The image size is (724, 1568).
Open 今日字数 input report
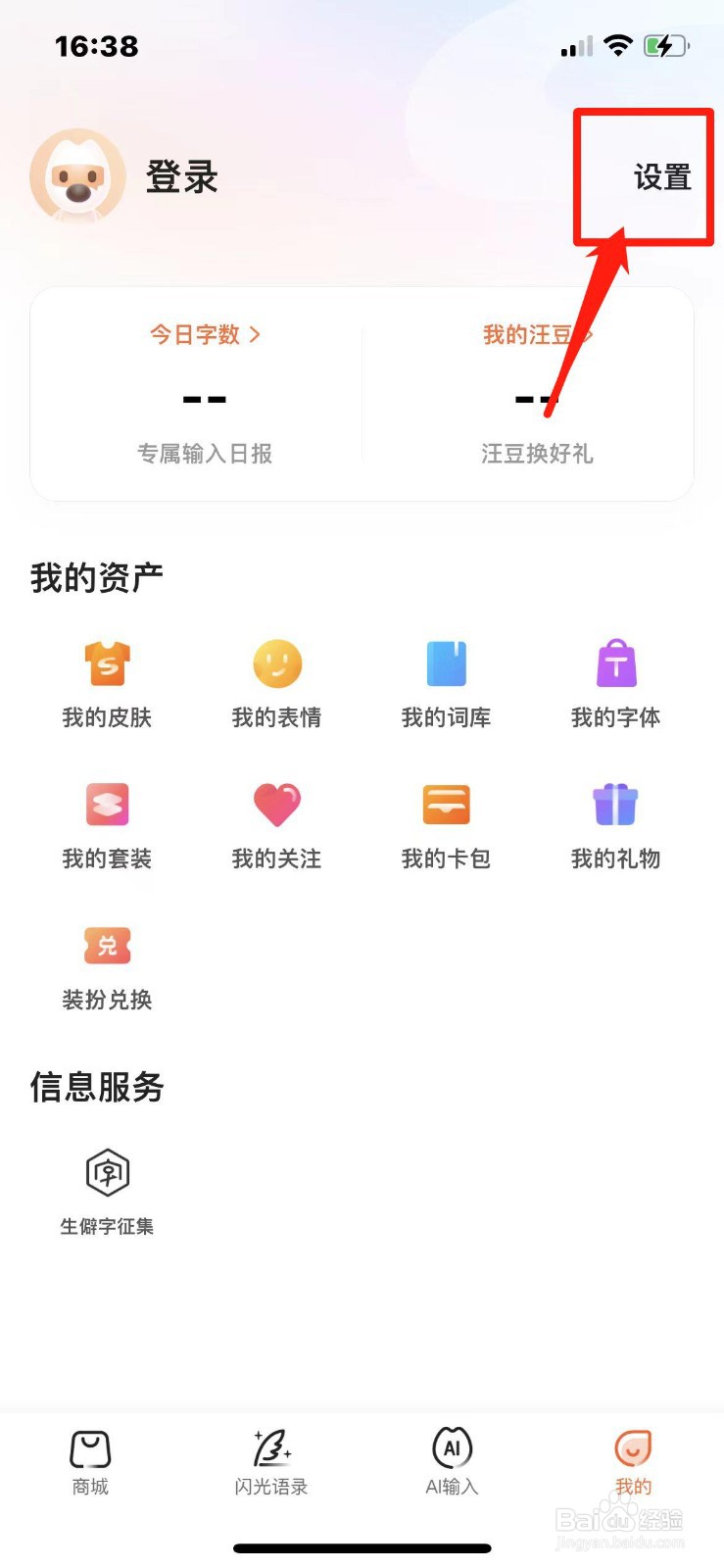pos(205,335)
